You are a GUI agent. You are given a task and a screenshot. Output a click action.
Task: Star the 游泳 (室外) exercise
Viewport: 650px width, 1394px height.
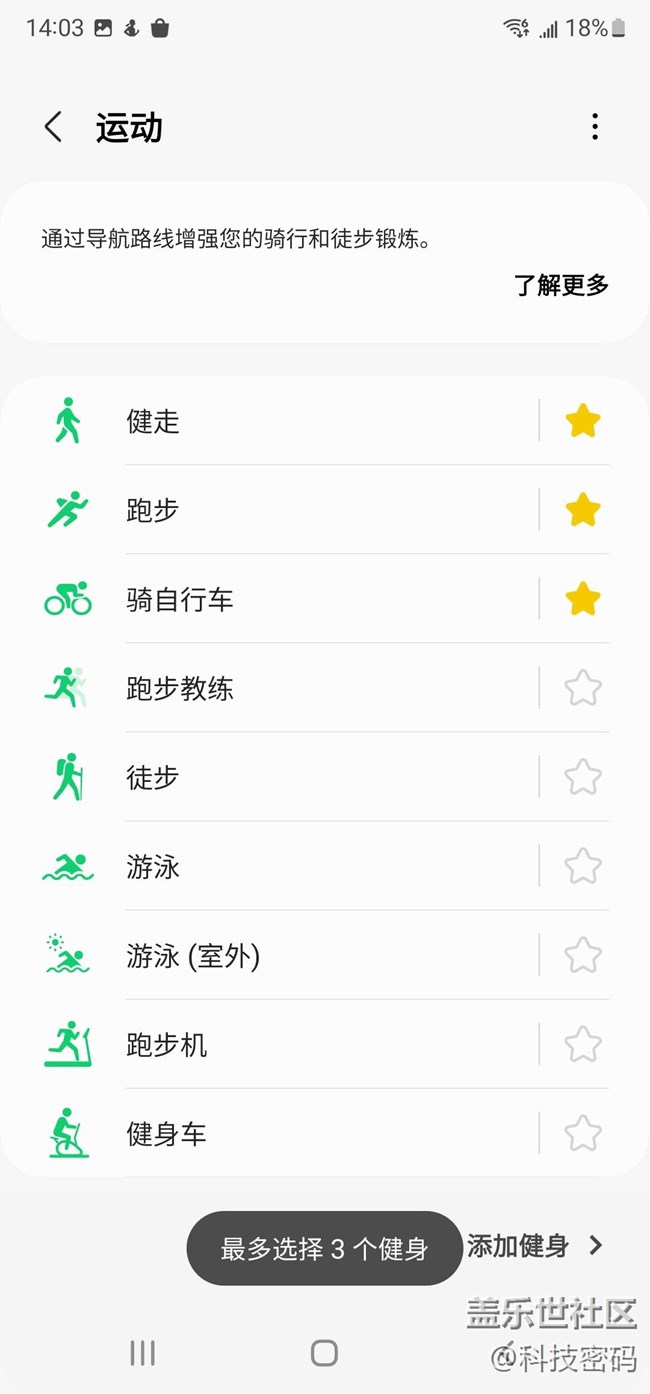pyautogui.click(x=583, y=955)
